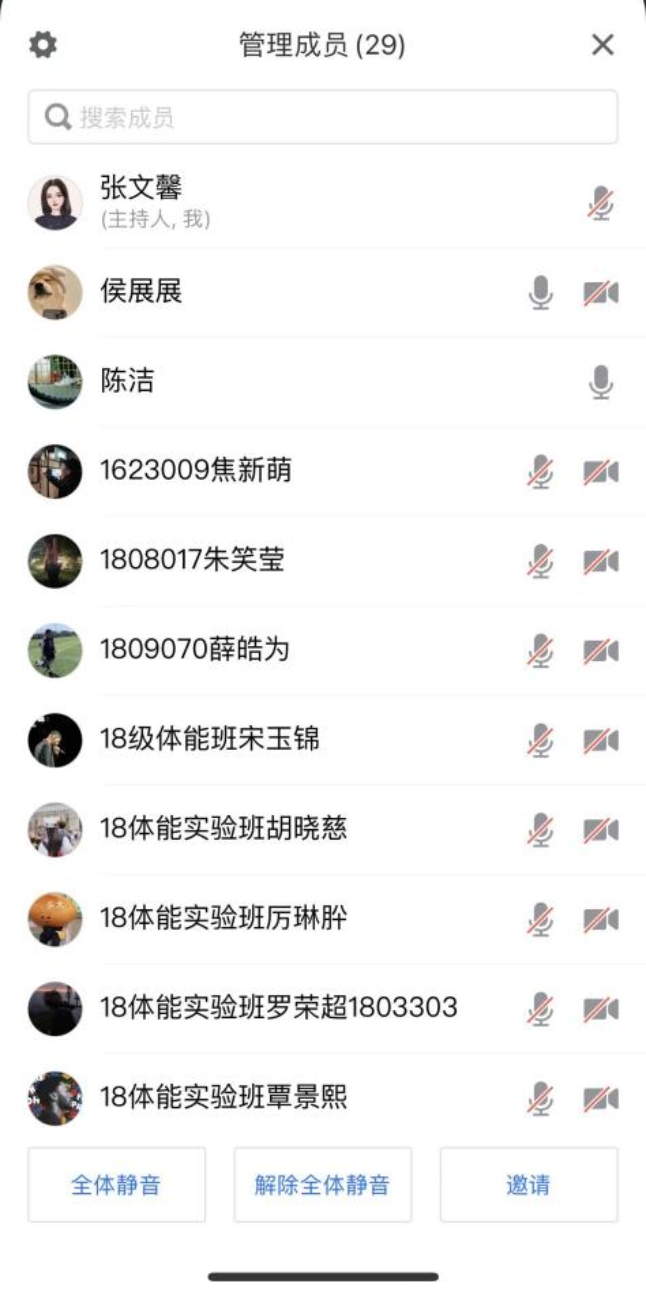Tap the camera icon for 侯展展
The image size is (646, 1294).
tap(601, 293)
